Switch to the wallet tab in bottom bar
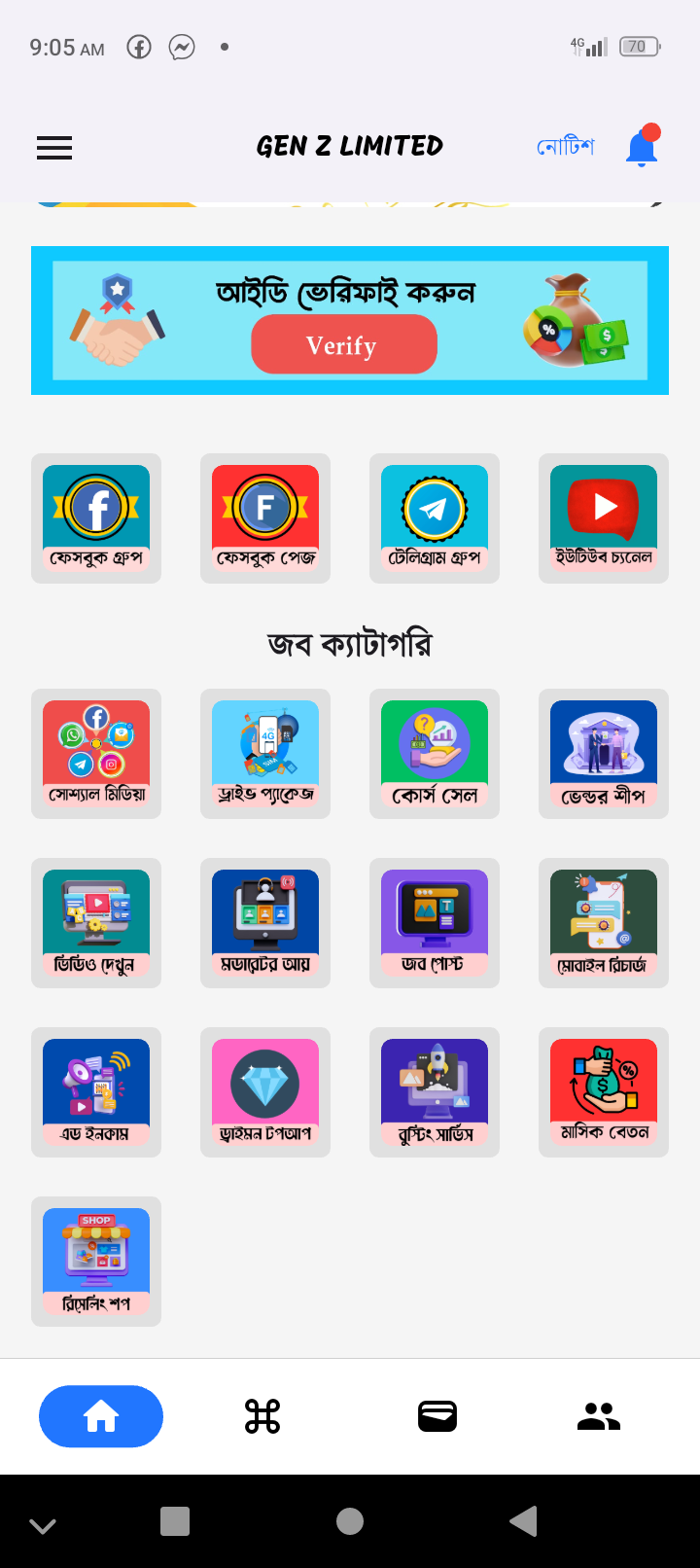 pos(437,1416)
